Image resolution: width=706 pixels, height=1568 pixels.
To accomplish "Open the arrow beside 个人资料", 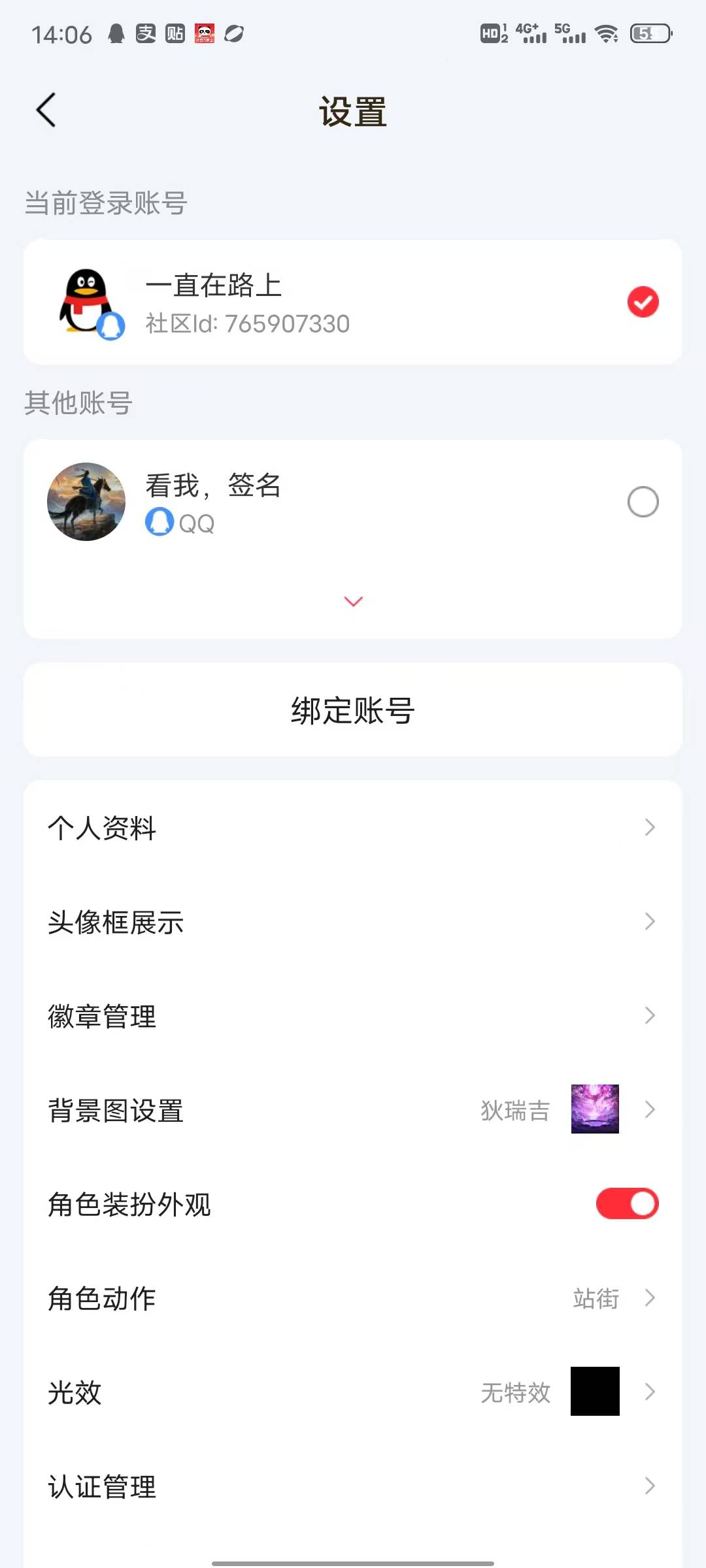I will (649, 828).
